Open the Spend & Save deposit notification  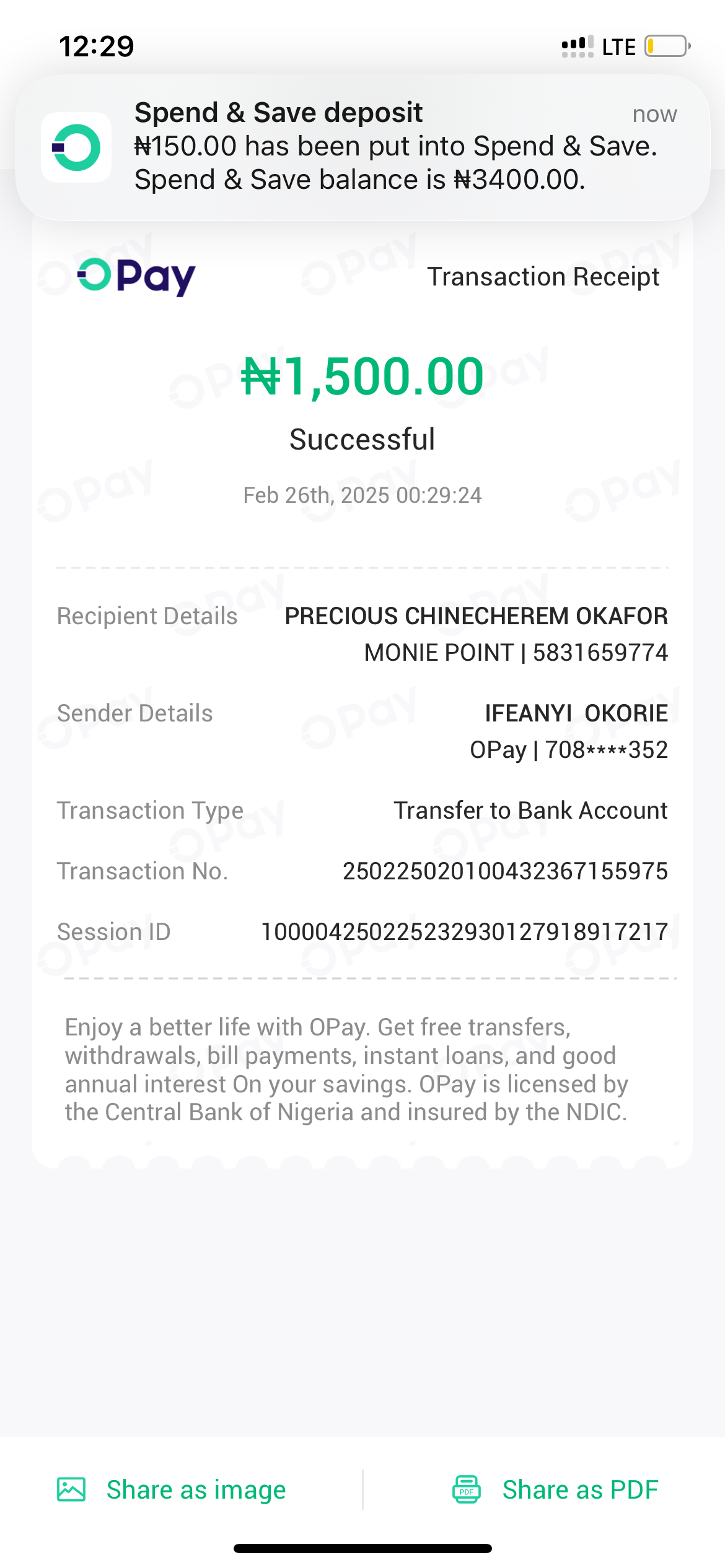tap(362, 147)
